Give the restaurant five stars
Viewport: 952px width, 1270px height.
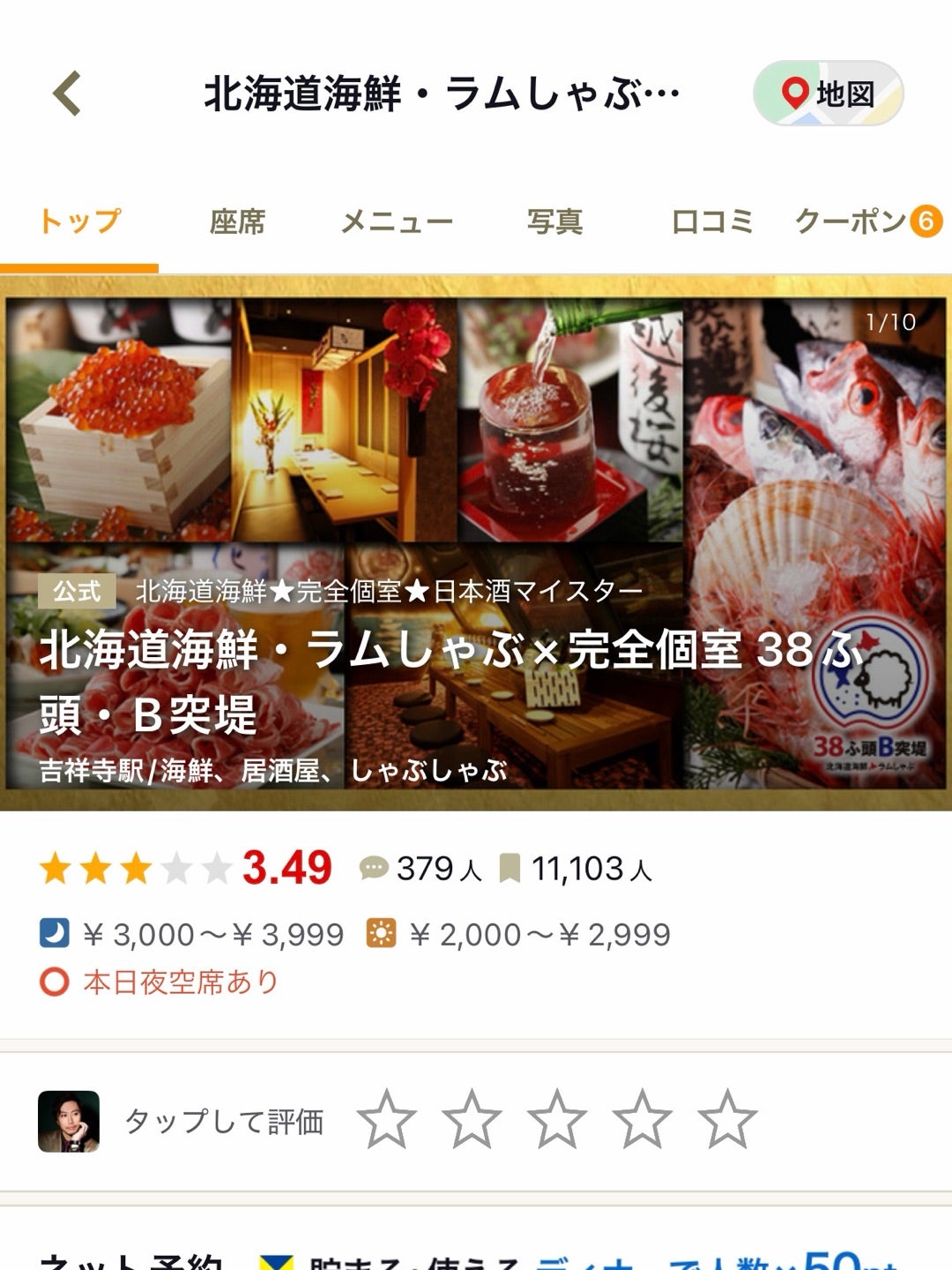[x=728, y=1120]
